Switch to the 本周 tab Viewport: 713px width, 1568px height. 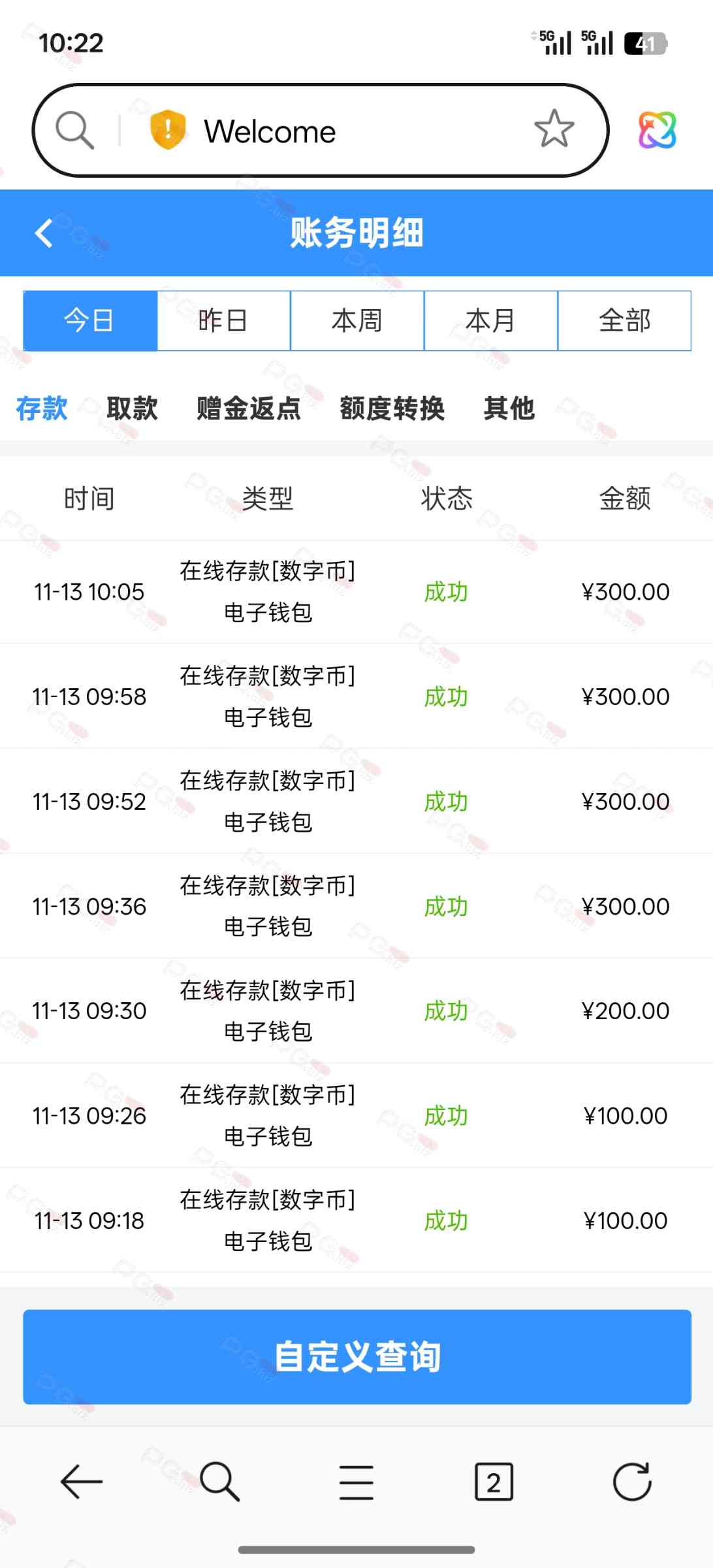(357, 321)
